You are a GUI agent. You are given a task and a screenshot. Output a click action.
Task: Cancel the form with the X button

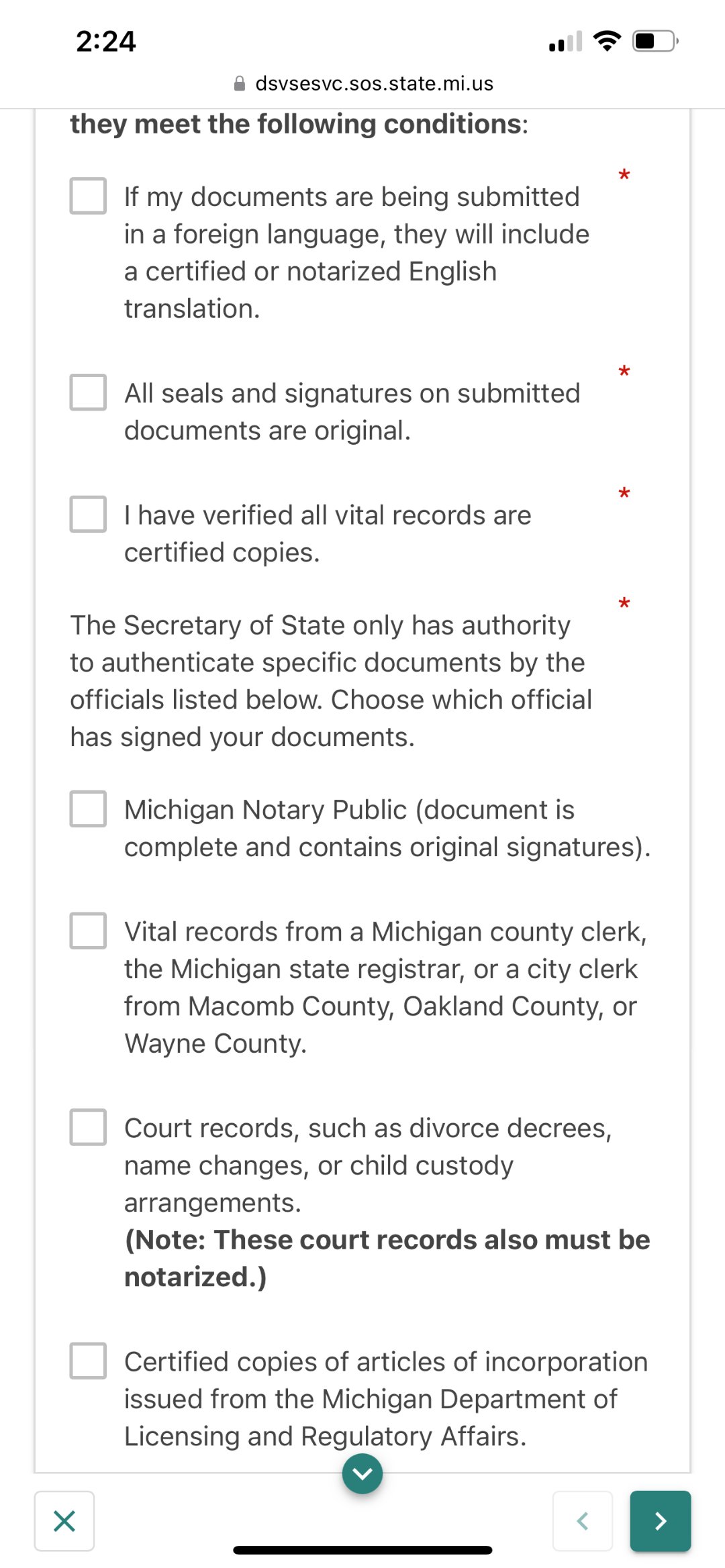(x=64, y=1521)
